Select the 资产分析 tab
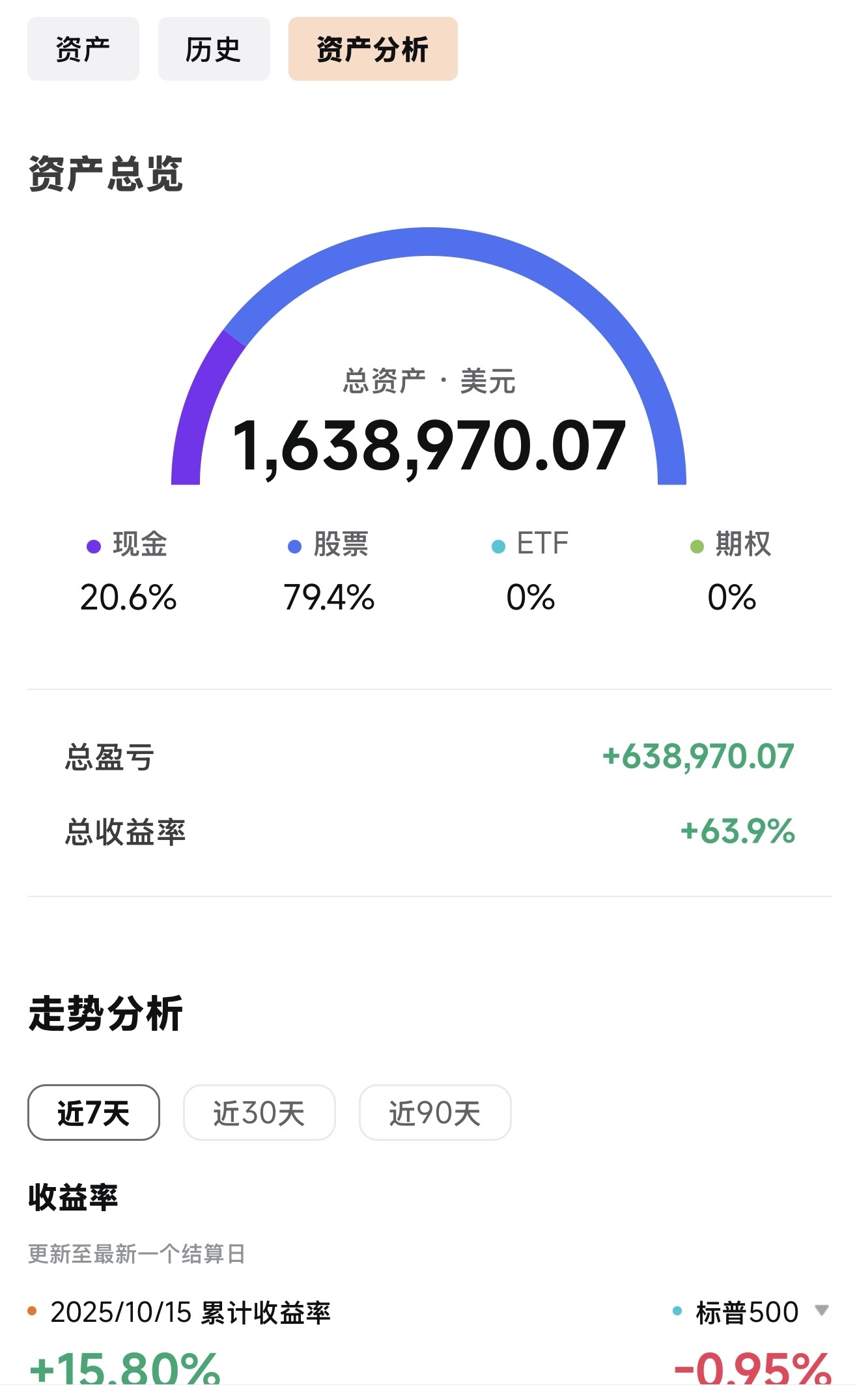Screen dimensions: 857x1400 tap(372, 49)
